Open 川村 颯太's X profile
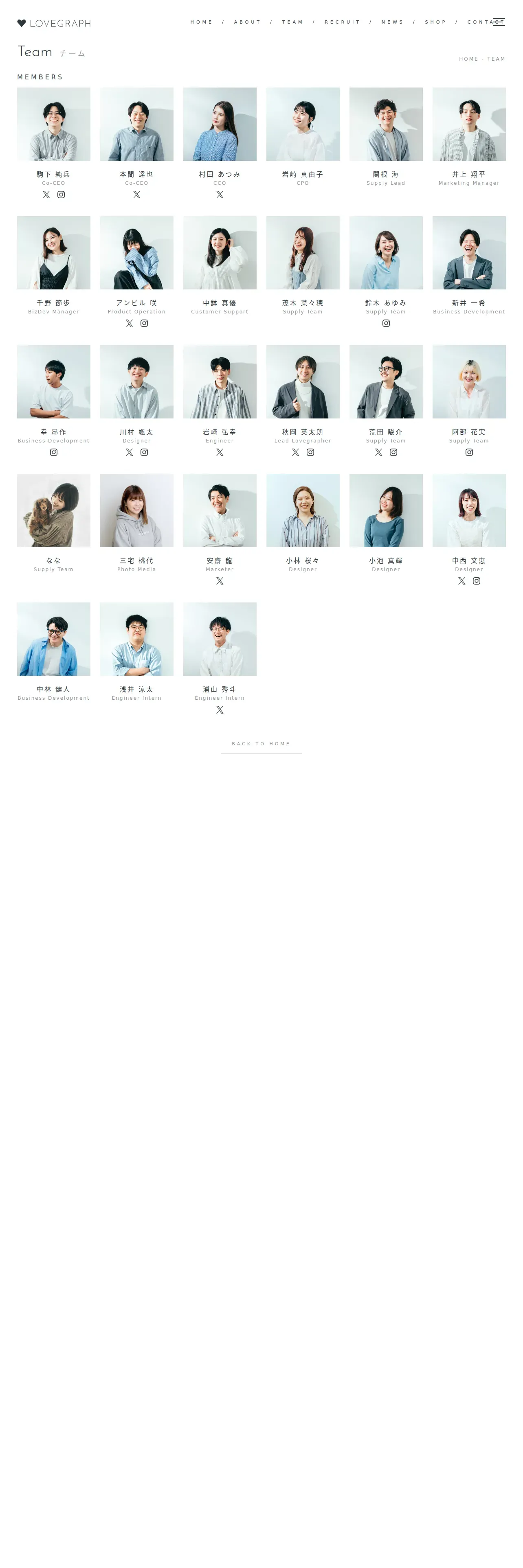Image resolution: width=523 pixels, height=1568 pixels. click(129, 452)
